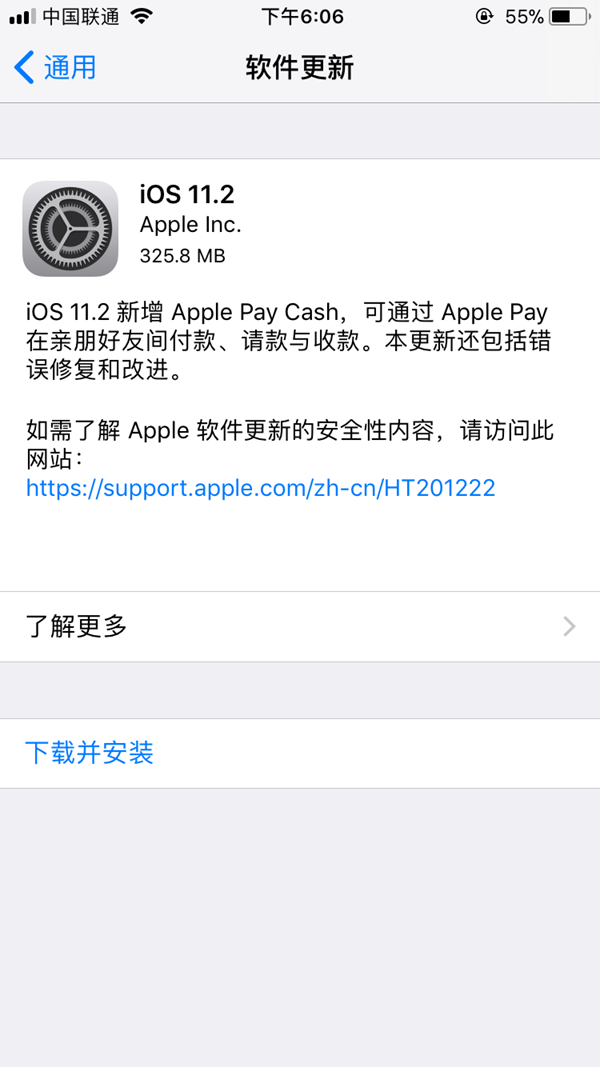Open the support.apple.com security link
This screenshot has height=1067, width=600.
[x=260, y=488]
